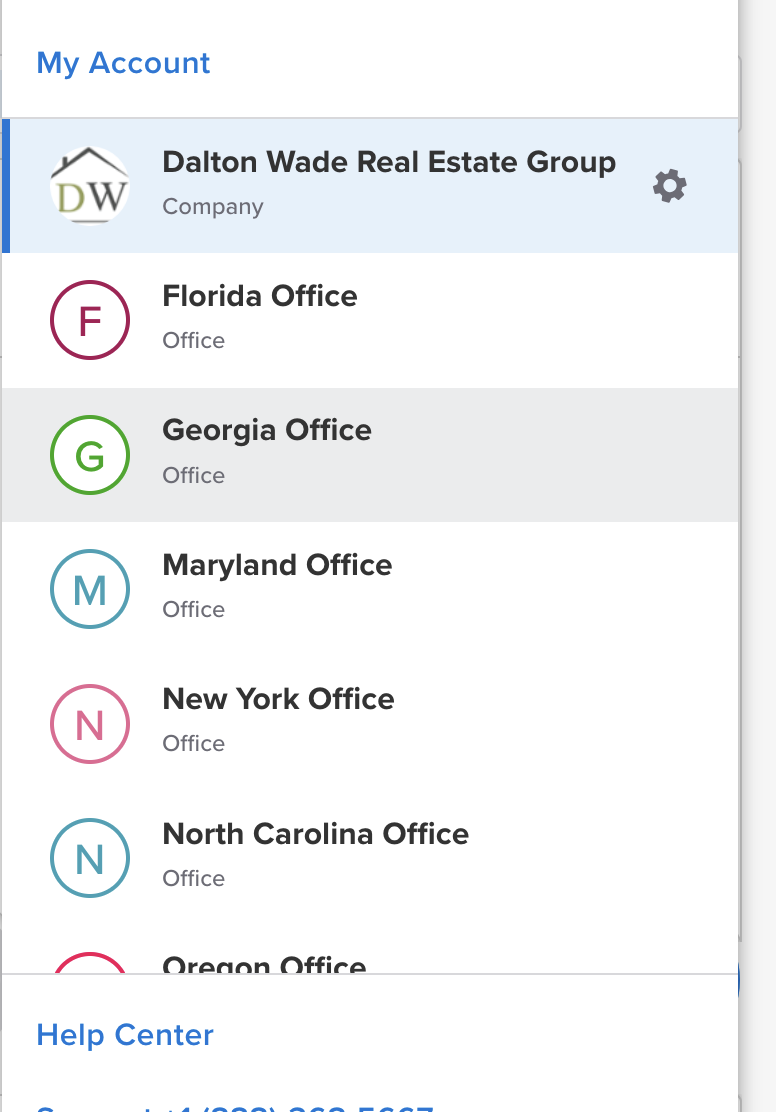Switch to the Florida Office
This screenshot has width=776, height=1112.
pyautogui.click(x=260, y=297)
